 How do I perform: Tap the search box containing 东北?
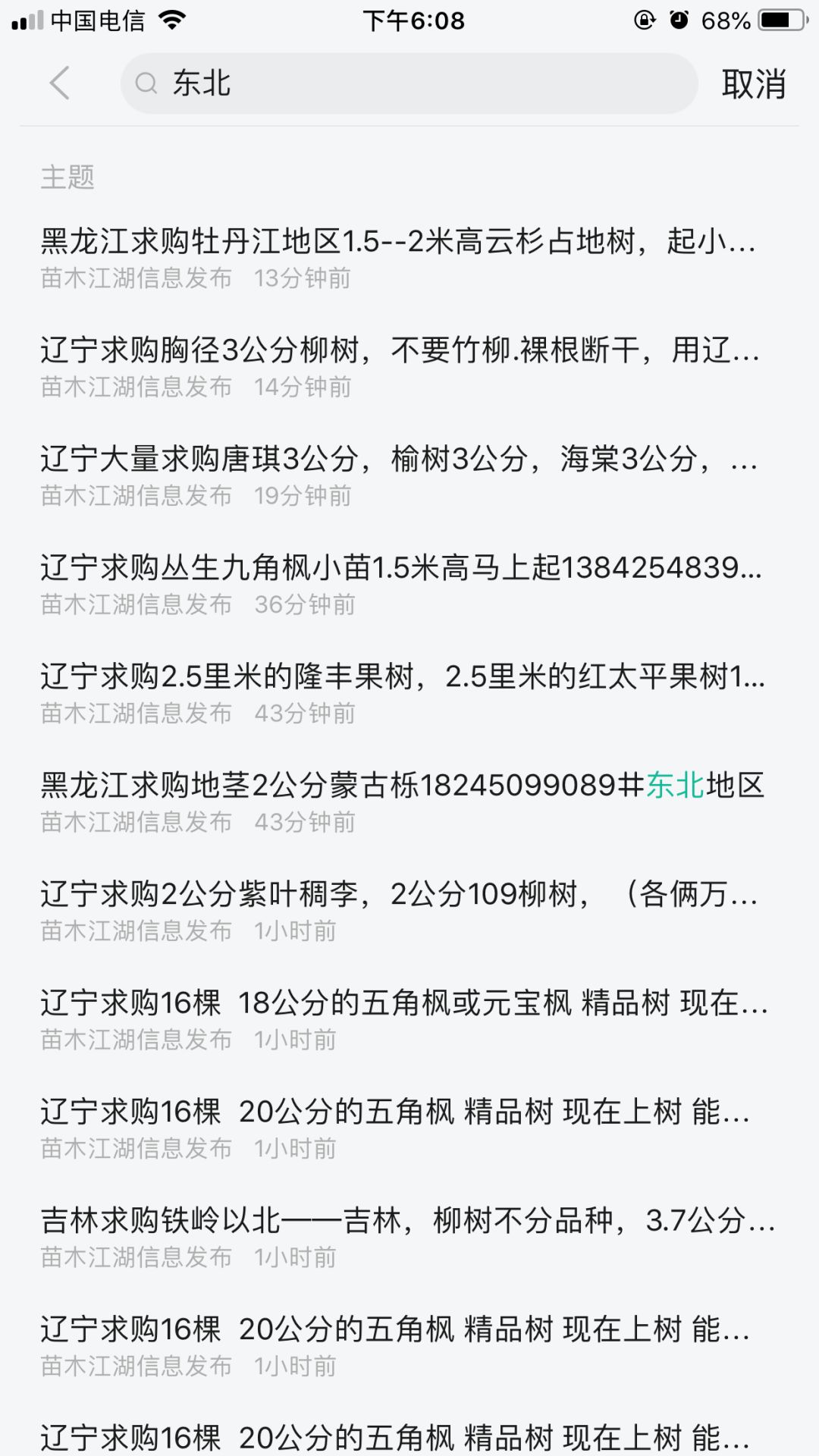[409, 83]
